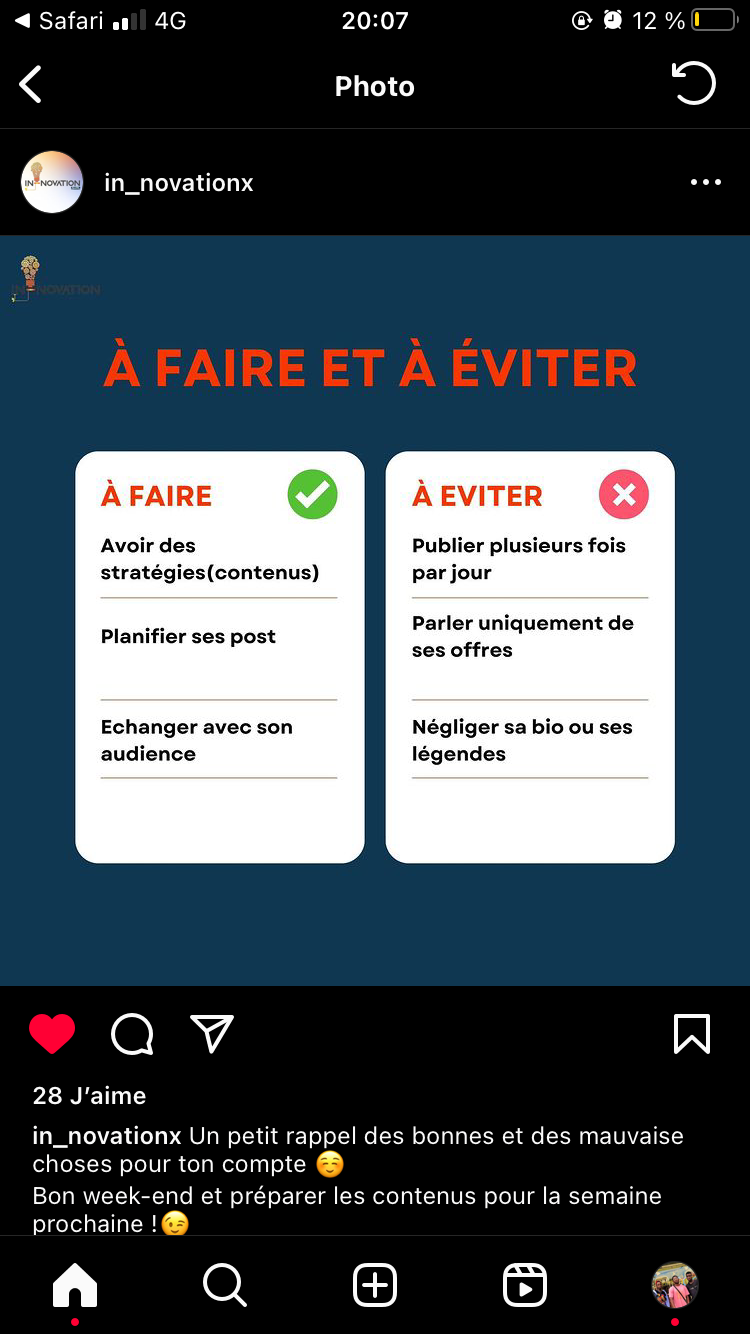Tap the refresh icon in the header
Image resolution: width=750 pixels, height=1334 pixels.
[x=693, y=84]
